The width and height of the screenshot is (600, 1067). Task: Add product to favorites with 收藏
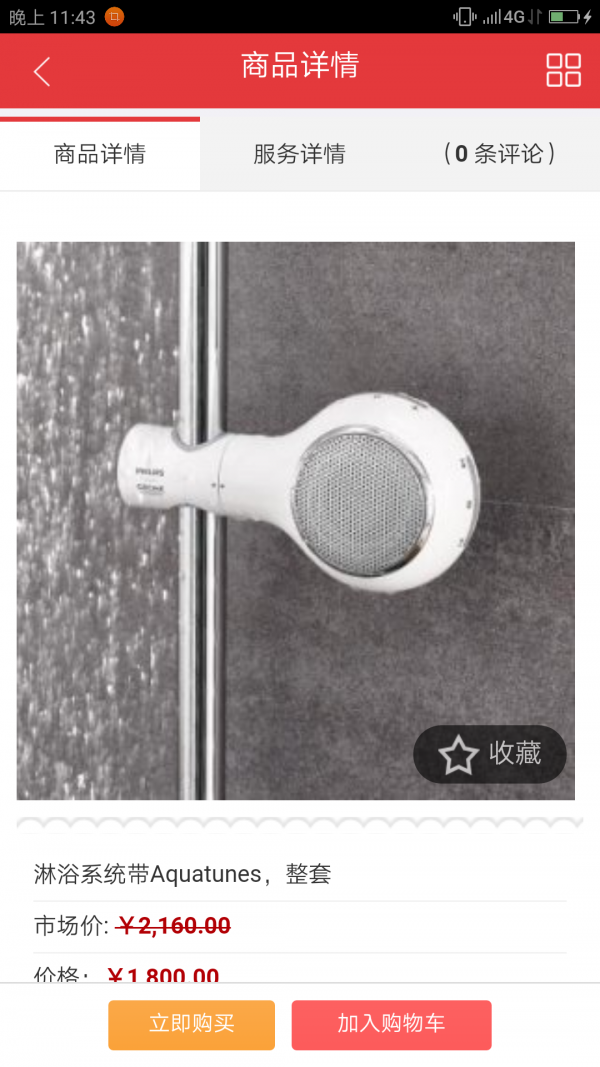pos(490,754)
